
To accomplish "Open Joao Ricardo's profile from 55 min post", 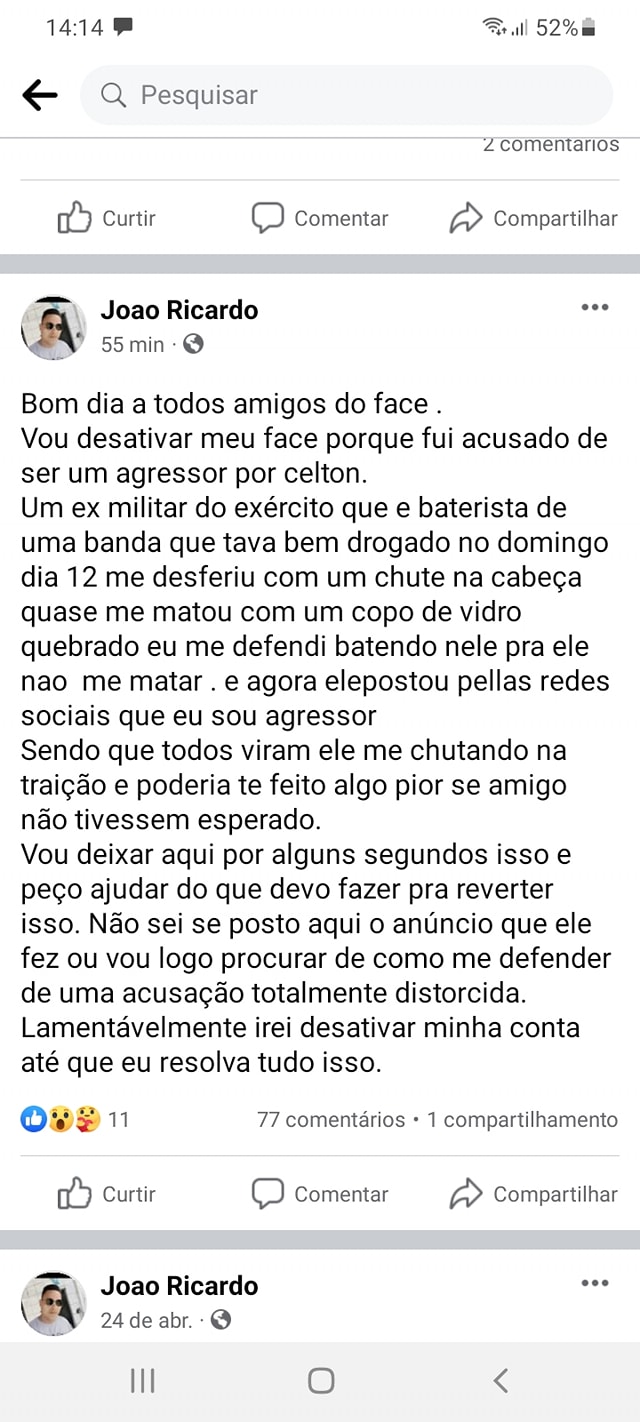I will pyautogui.click(x=179, y=310).
